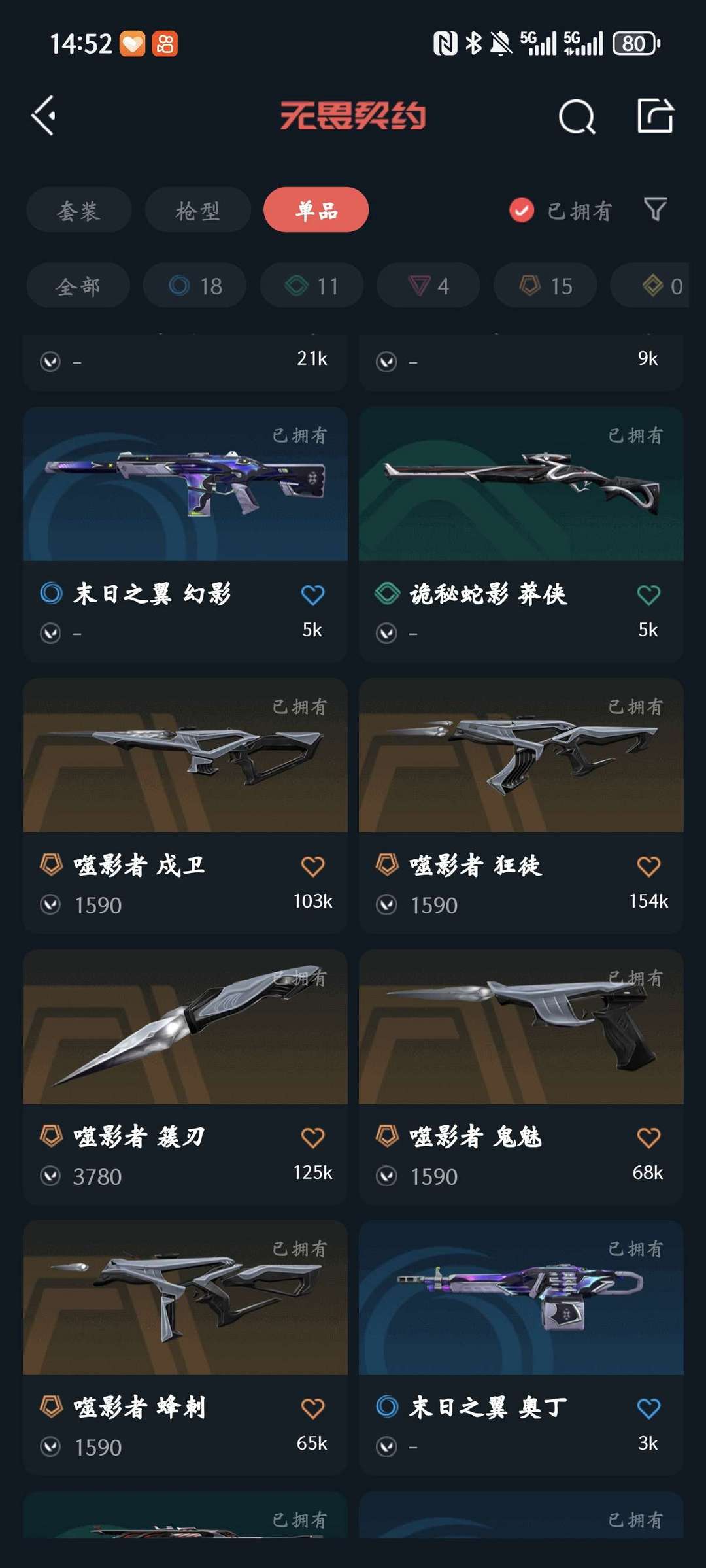Viewport: 706px width, 1568px height.
Task: Select the orange tier filter showing 15
Action: [545, 285]
